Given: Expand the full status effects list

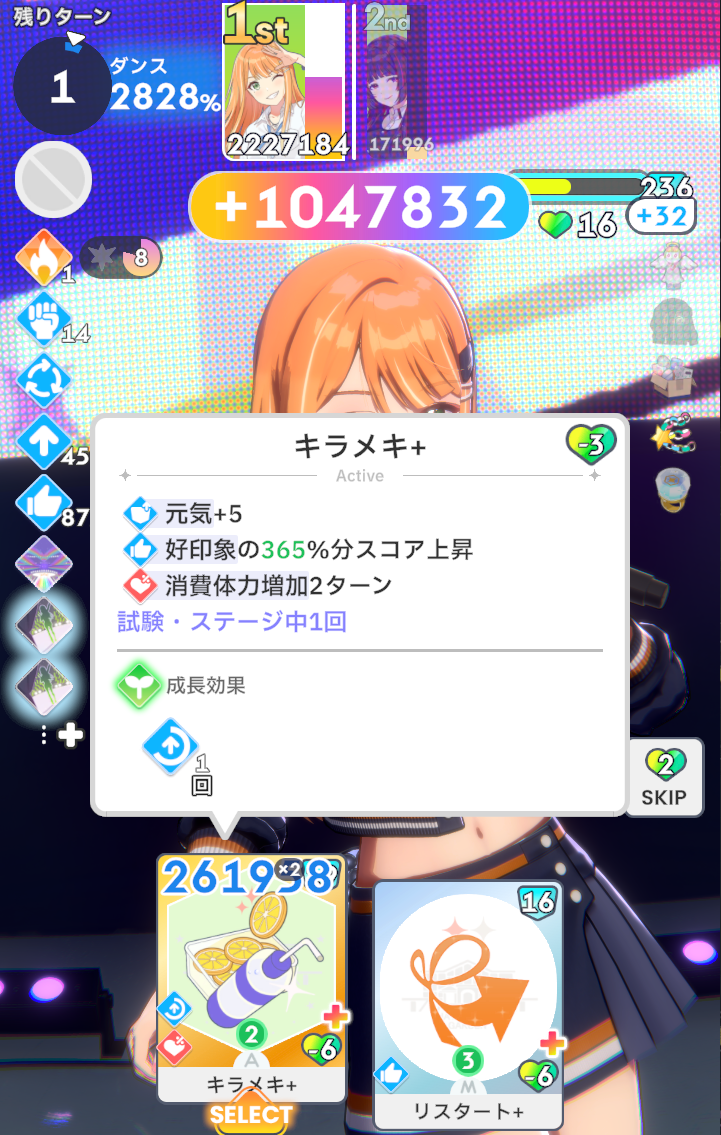Looking at the screenshot, I should tap(61, 737).
